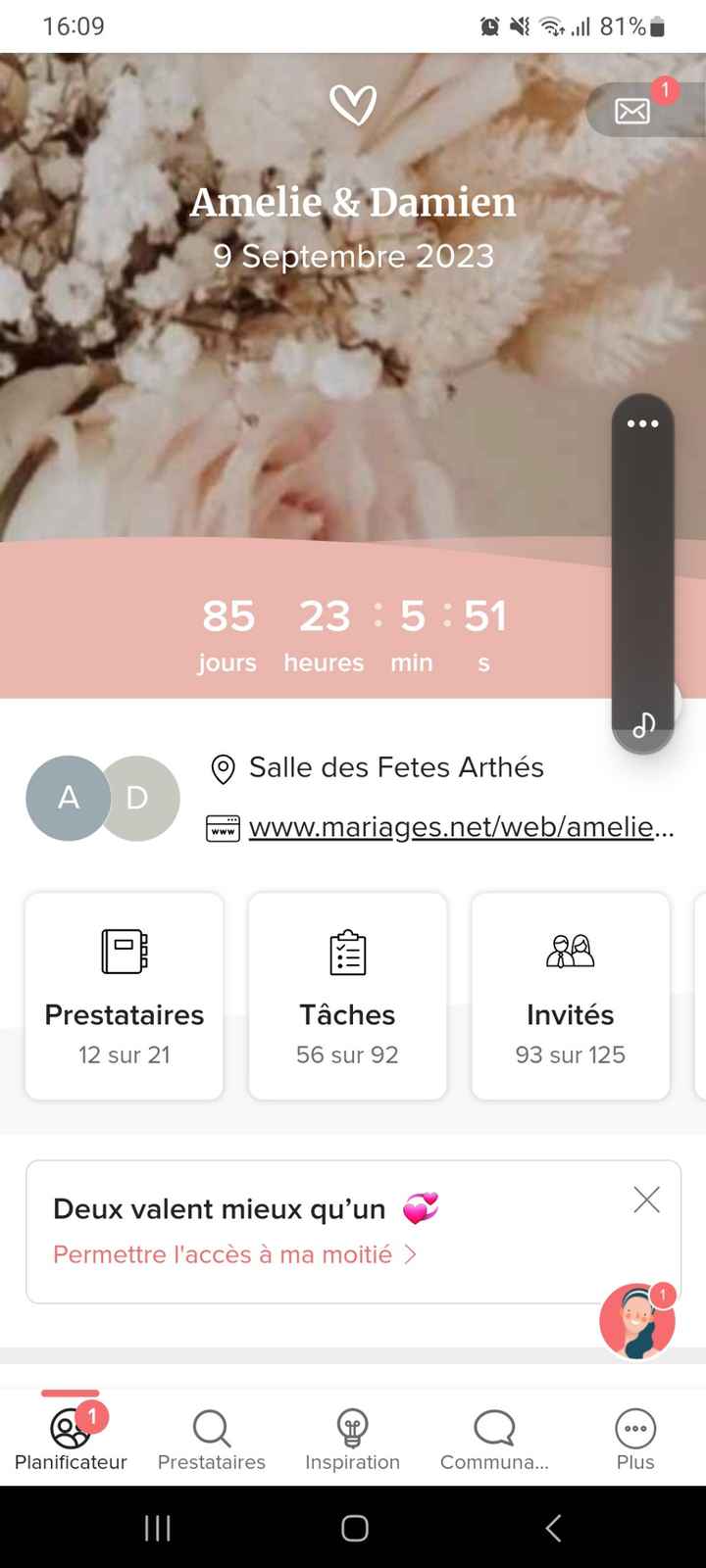Dismiss the Deux valent mieux qu'un banner
Image resolution: width=706 pixels, height=1568 pixels.
pyautogui.click(x=646, y=1200)
